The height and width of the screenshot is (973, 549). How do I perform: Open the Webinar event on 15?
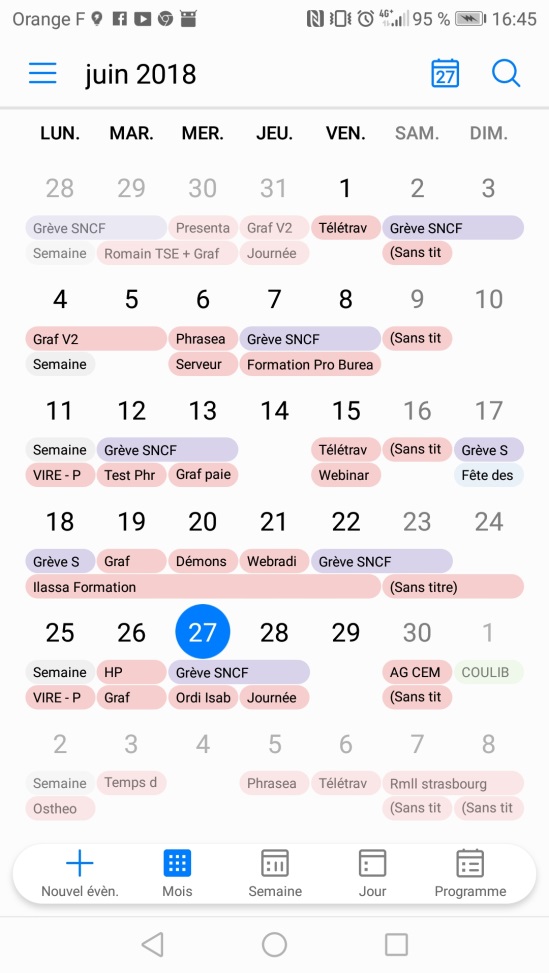346,475
